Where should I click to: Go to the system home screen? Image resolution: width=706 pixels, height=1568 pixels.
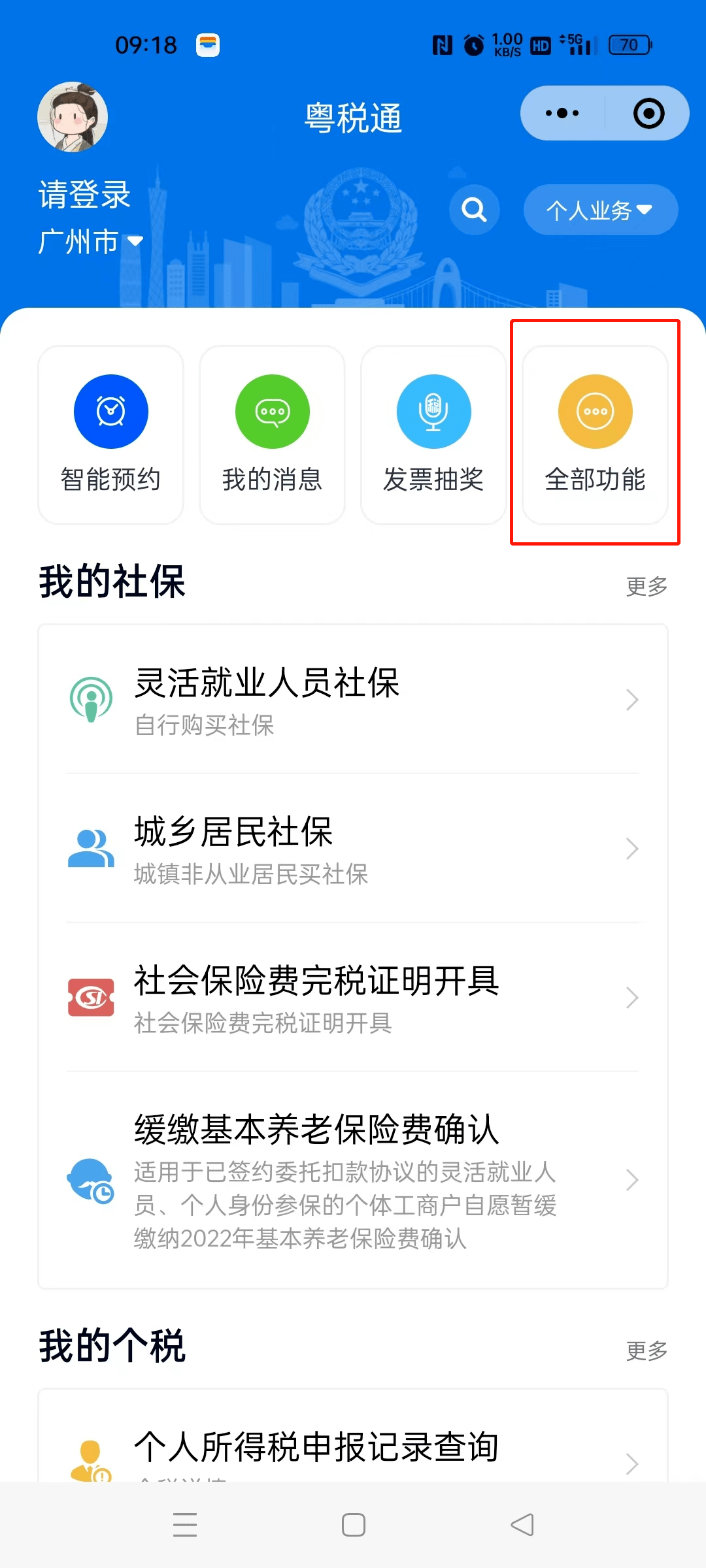click(x=353, y=1525)
